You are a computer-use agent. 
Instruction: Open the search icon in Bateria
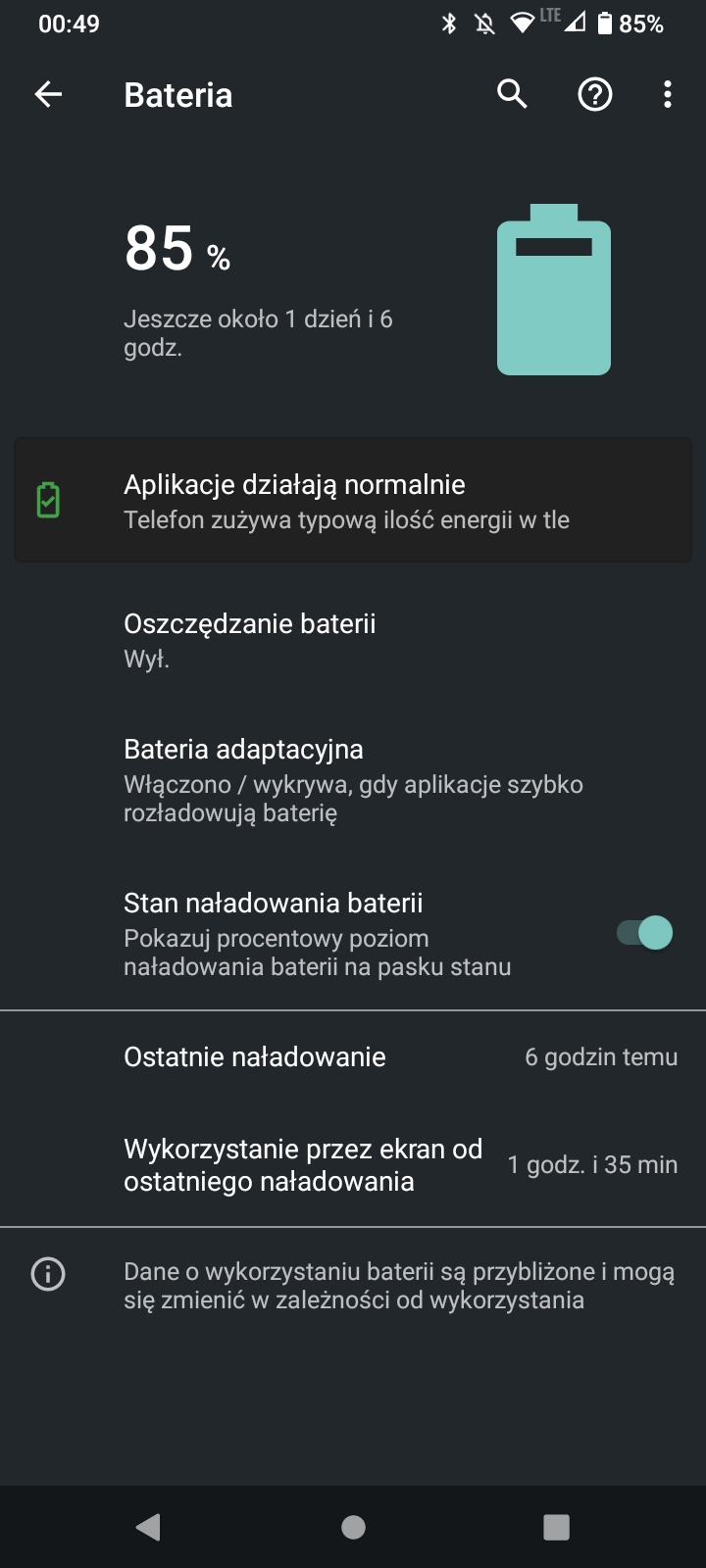[512, 94]
